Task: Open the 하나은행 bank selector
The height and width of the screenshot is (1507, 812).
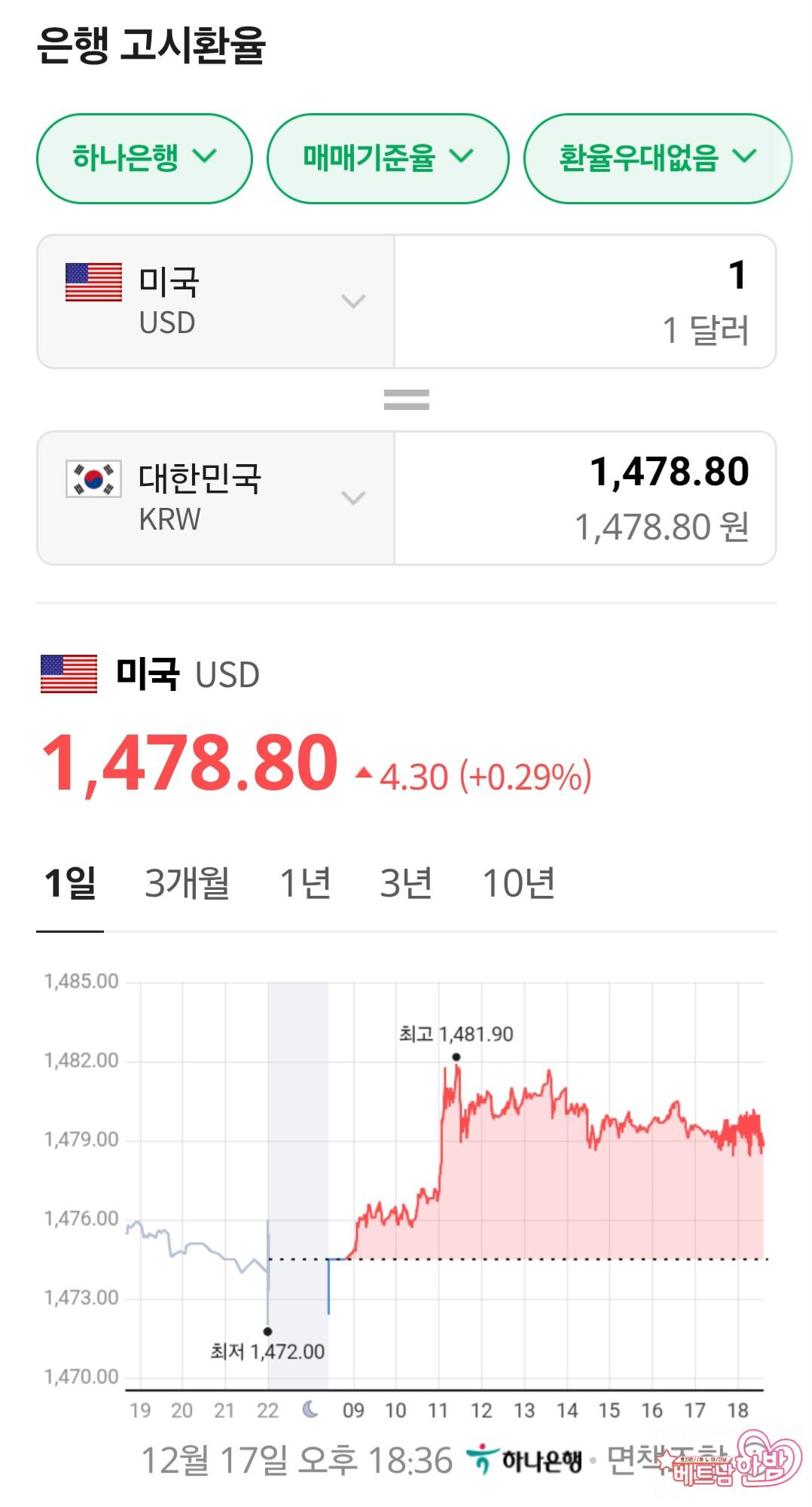Action: [144, 158]
